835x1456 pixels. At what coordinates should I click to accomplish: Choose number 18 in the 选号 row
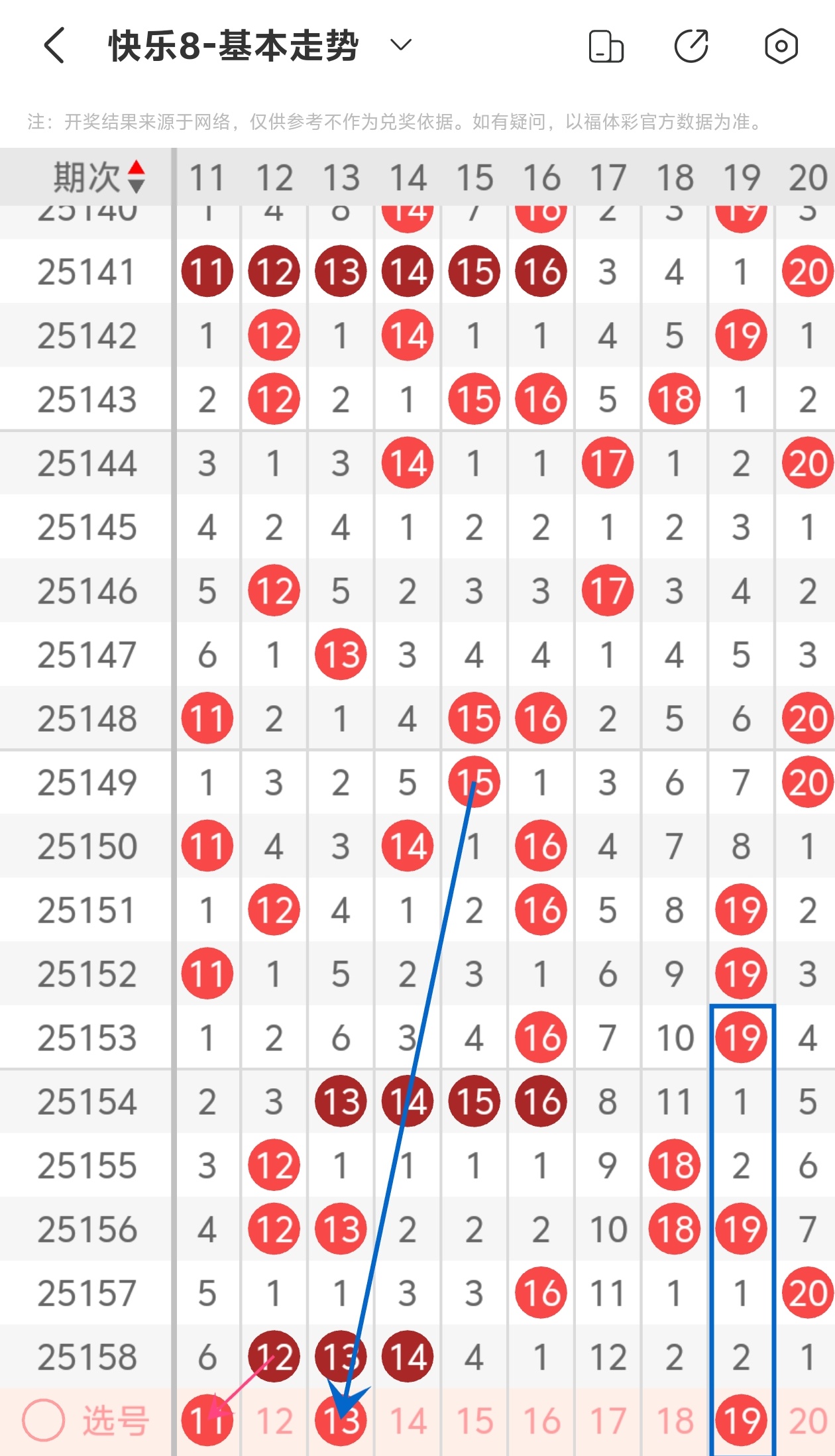click(675, 1421)
